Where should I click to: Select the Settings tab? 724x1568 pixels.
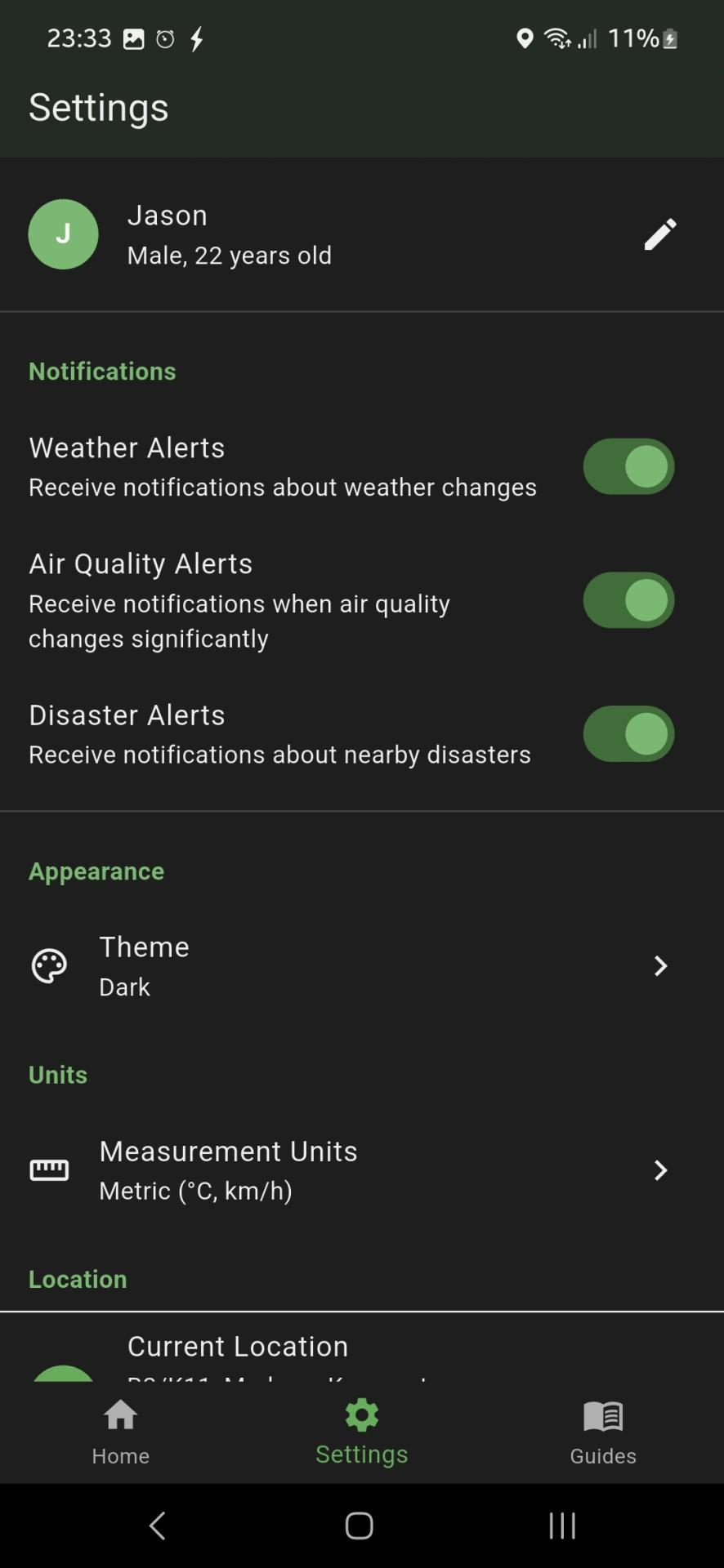pyautogui.click(x=362, y=1432)
